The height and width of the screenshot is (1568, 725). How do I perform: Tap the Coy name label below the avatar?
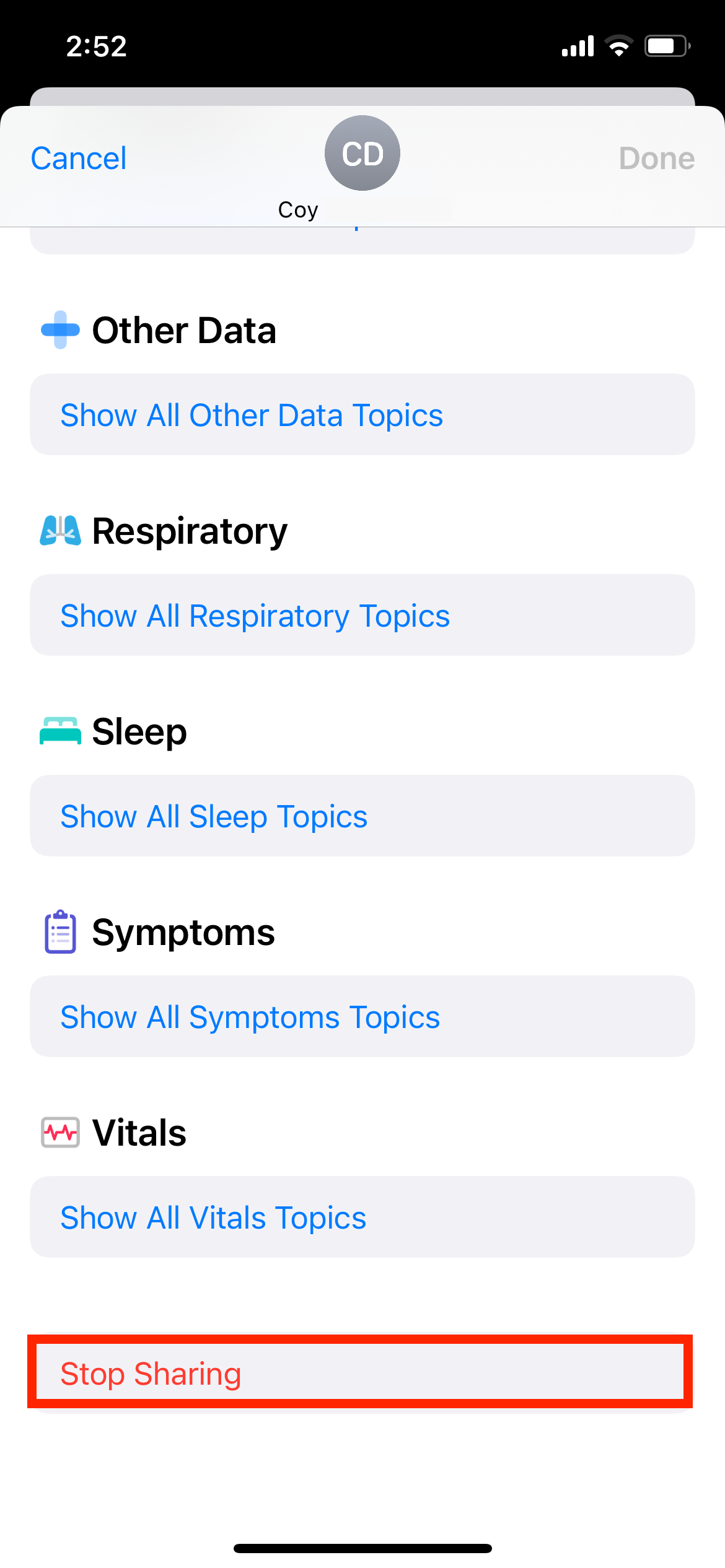pyautogui.click(x=298, y=210)
